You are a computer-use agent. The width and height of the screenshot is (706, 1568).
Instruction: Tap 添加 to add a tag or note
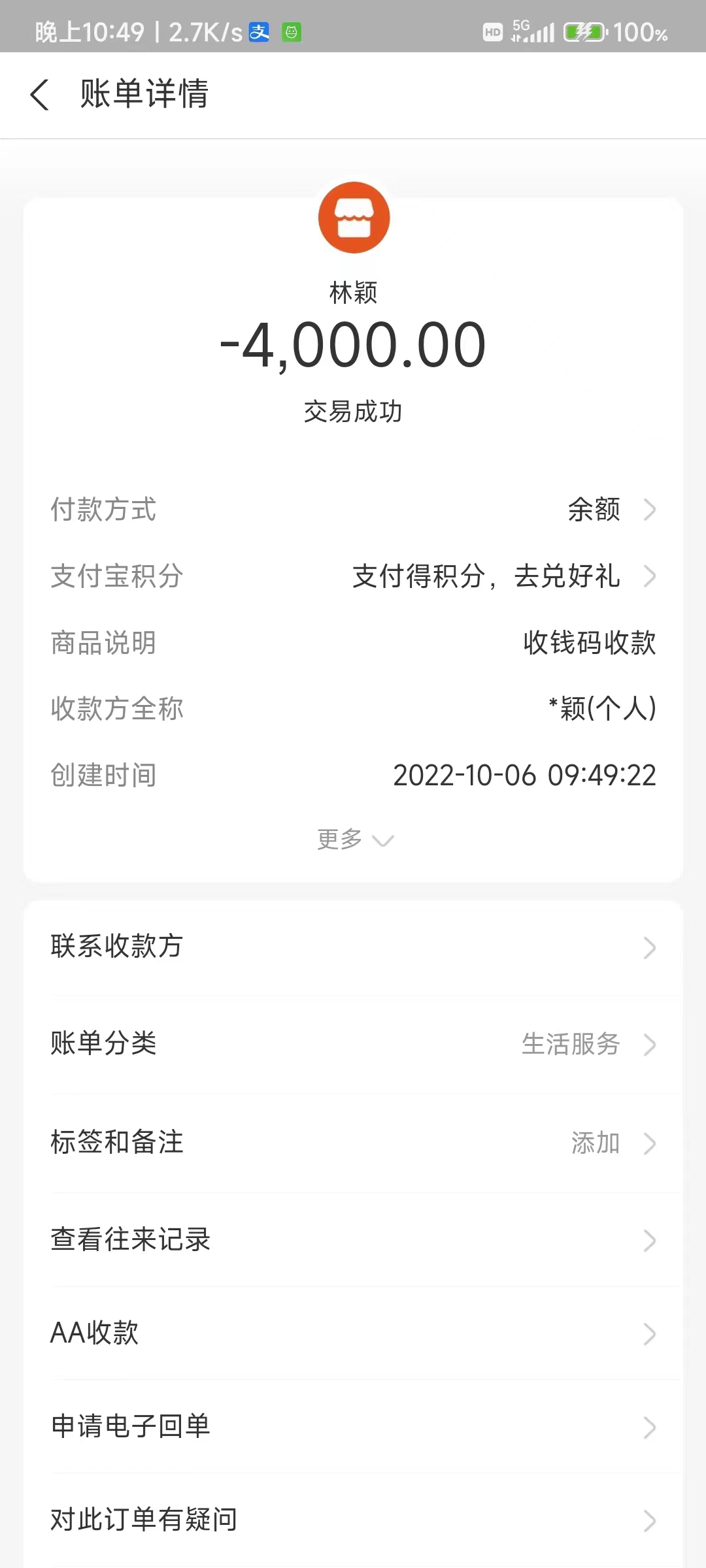[595, 1143]
